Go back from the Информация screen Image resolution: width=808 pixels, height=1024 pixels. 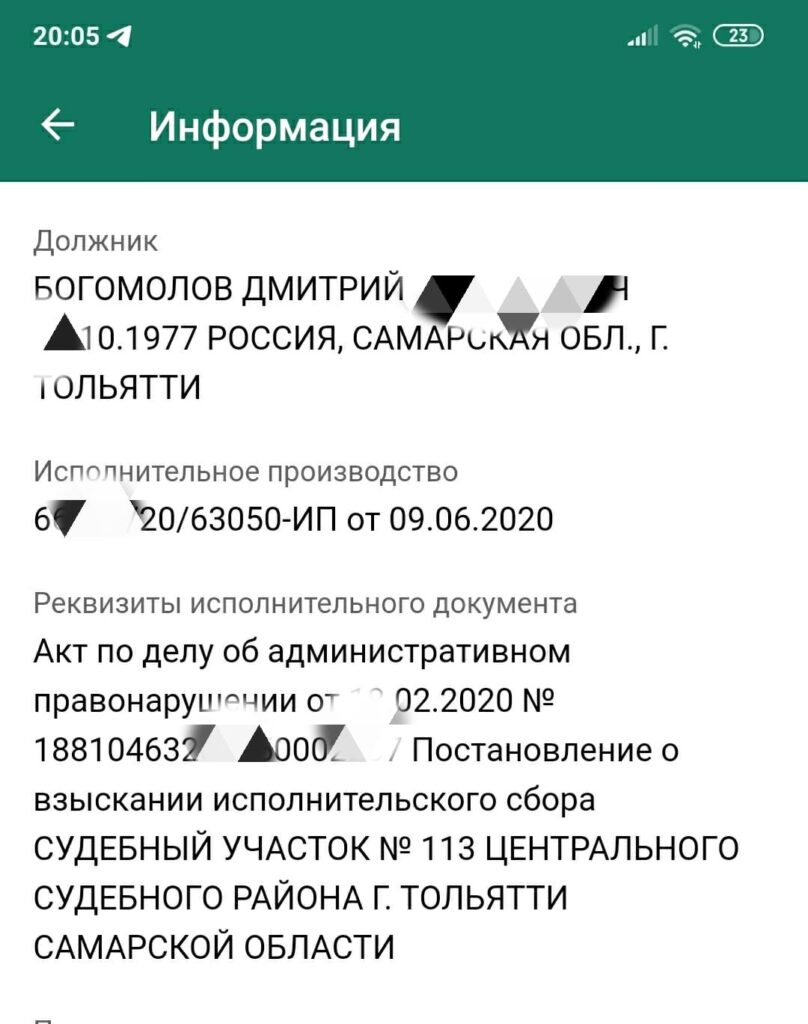tap(58, 125)
